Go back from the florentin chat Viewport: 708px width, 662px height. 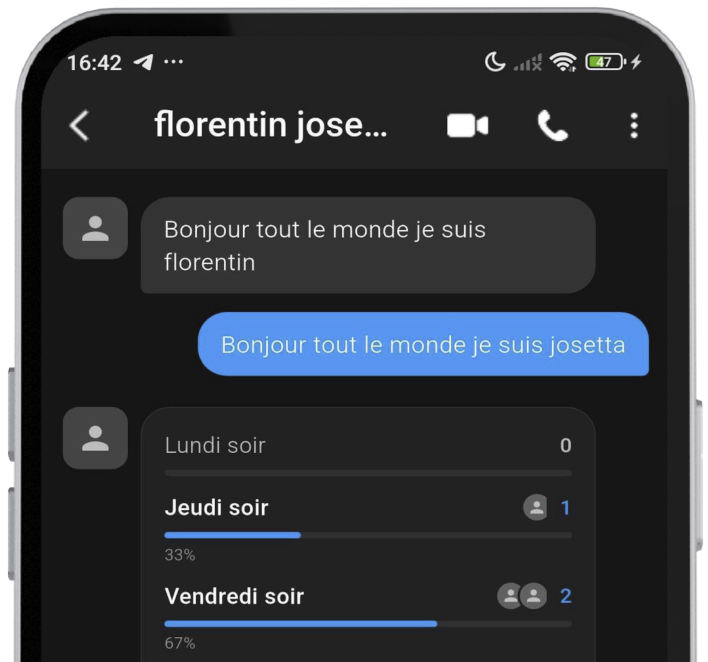coord(79,126)
